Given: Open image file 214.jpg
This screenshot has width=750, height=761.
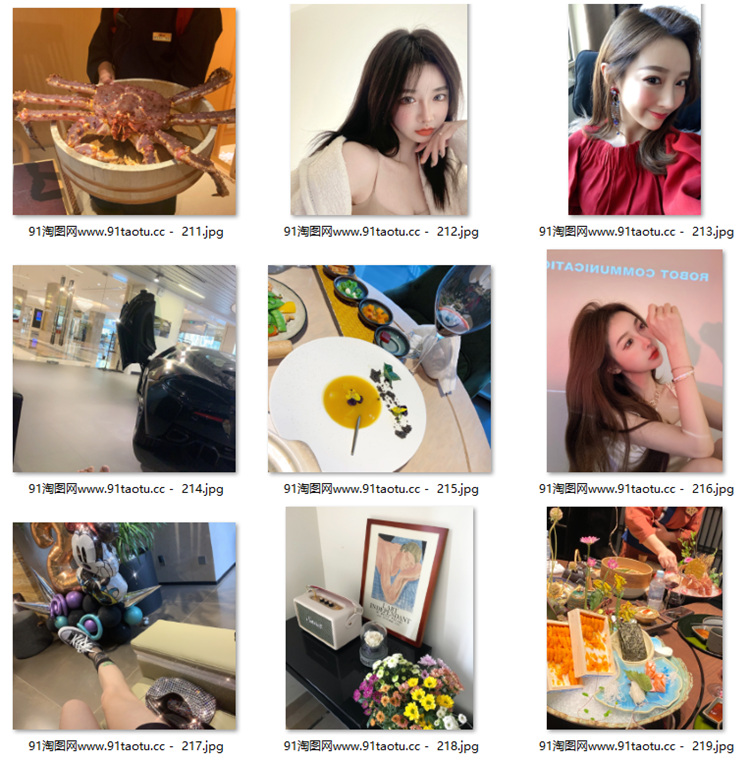Looking at the screenshot, I should (x=124, y=368).
